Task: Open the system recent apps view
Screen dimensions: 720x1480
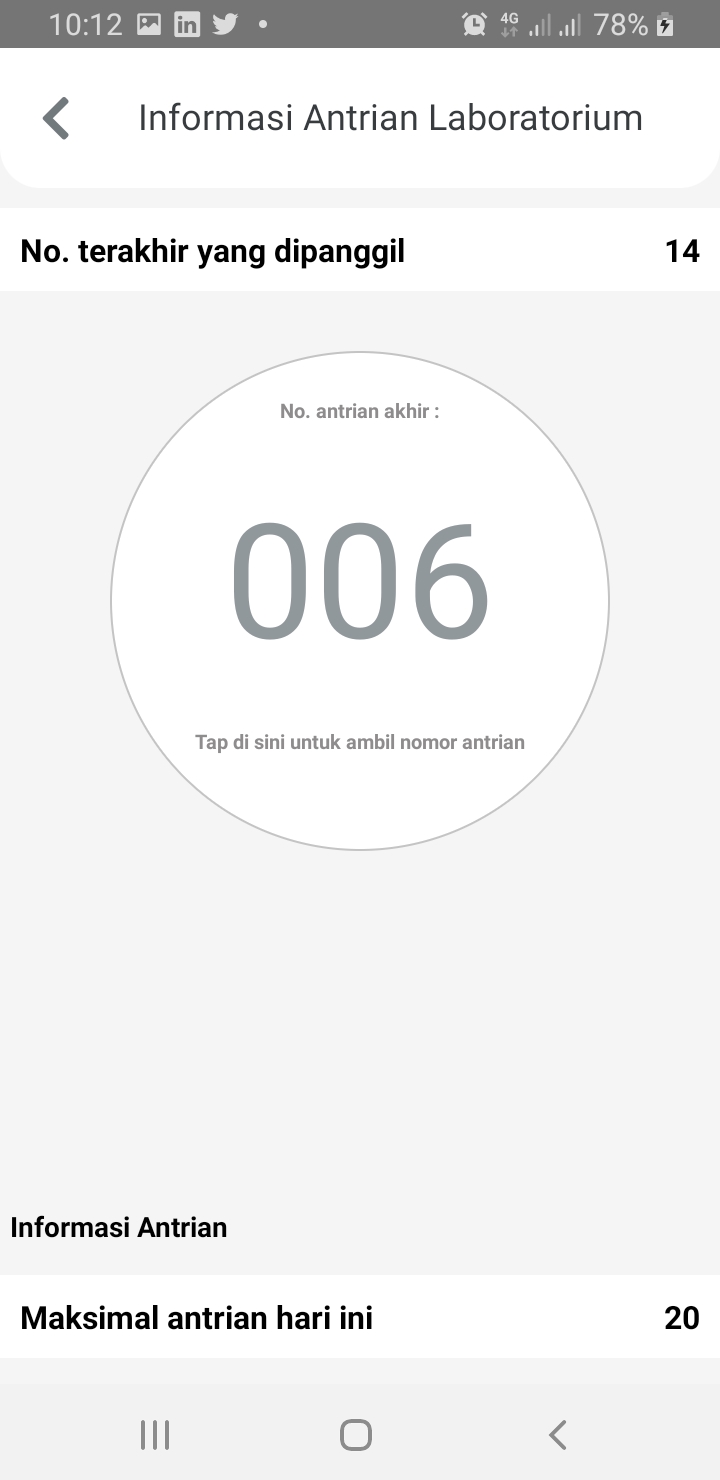Action: point(155,1435)
